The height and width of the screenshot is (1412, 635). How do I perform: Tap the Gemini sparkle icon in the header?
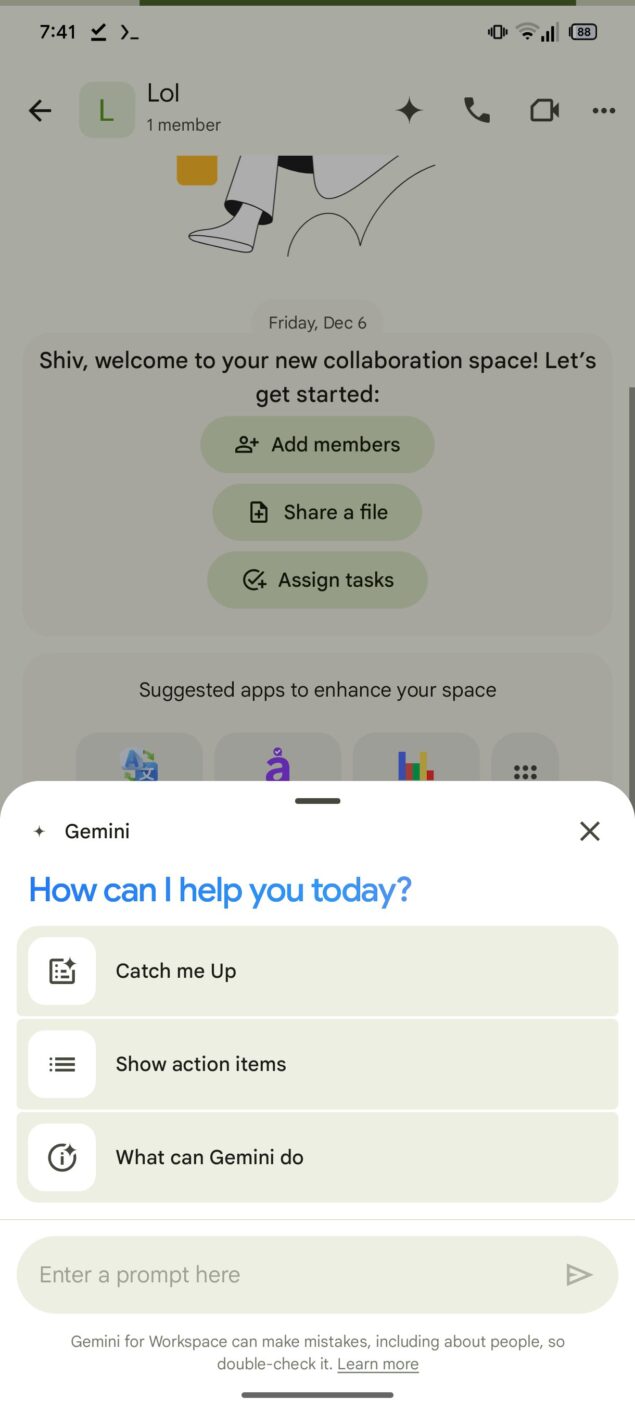click(409, 110)
